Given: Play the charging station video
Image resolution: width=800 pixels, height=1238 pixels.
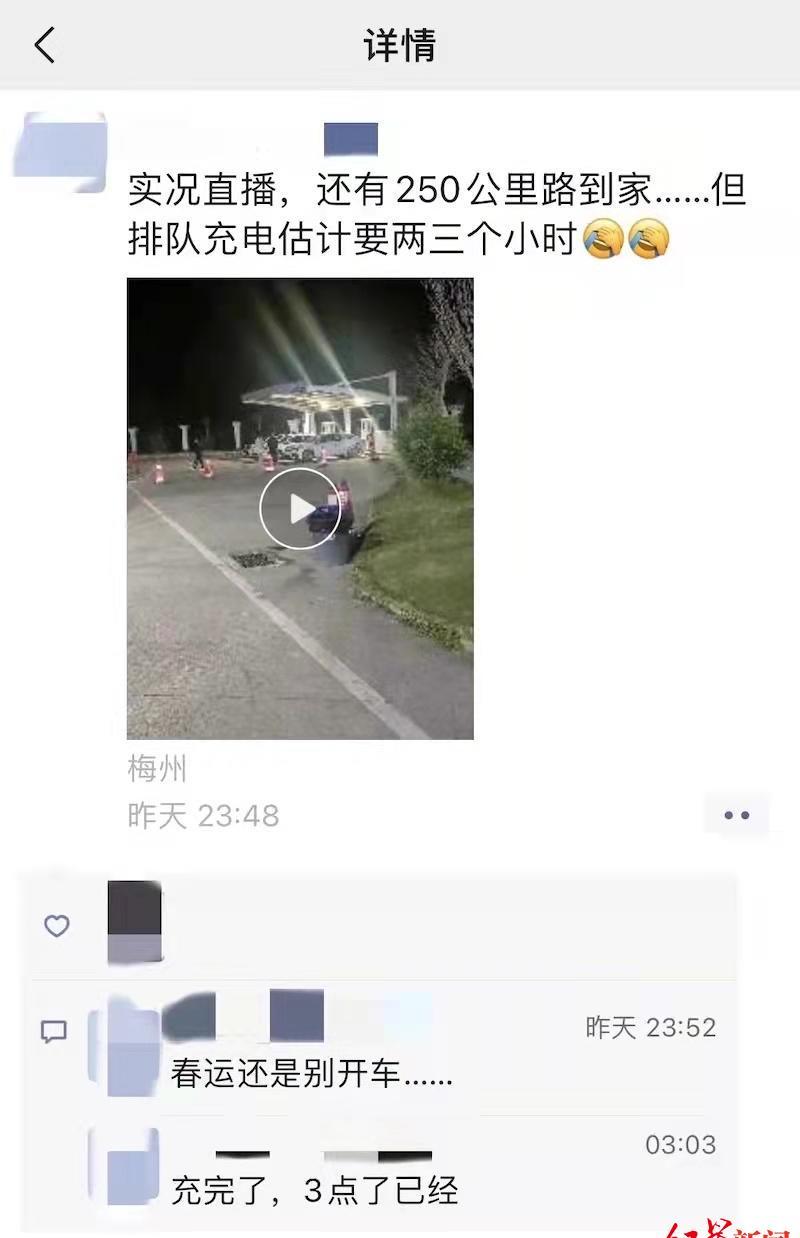Looking at the screenshot, I should tap(299, 508).
